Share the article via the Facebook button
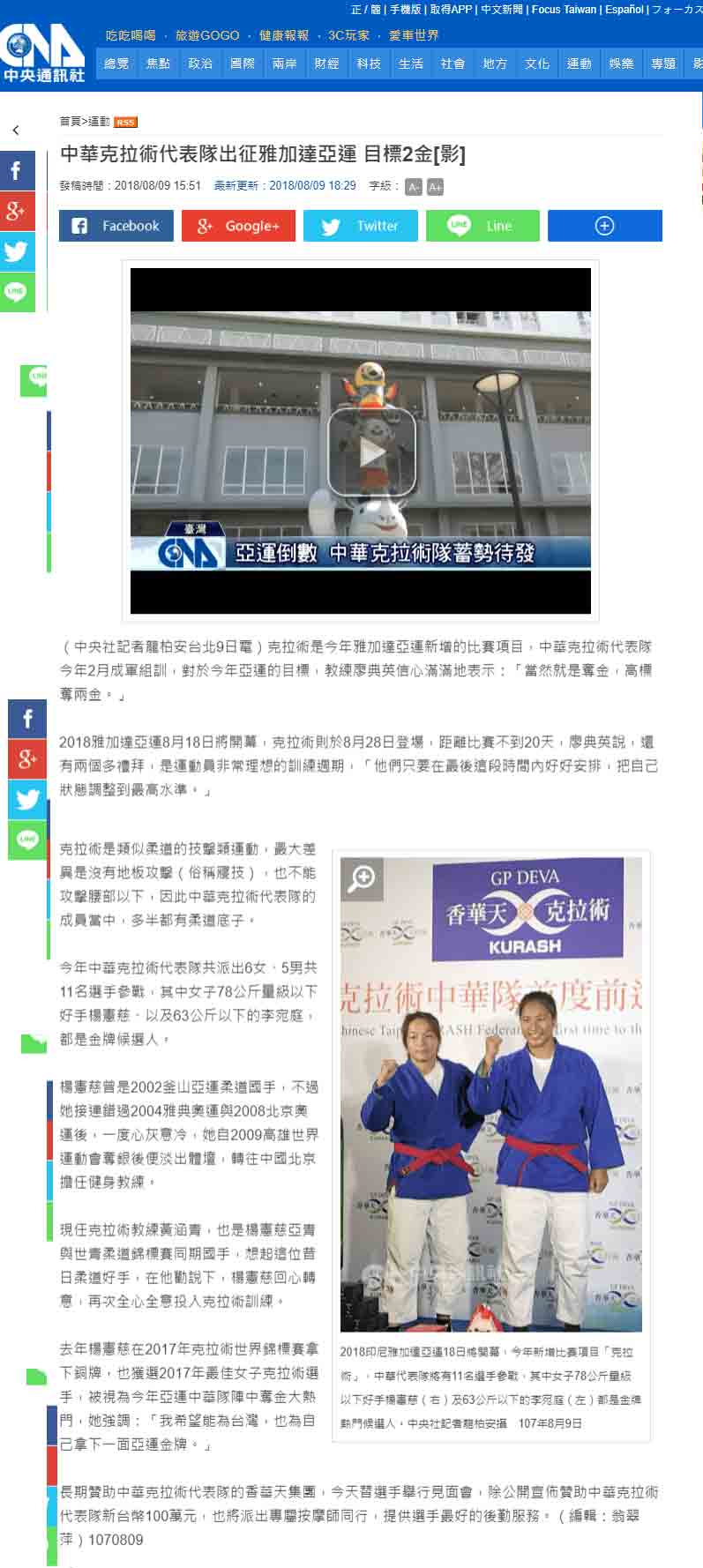703x1568 pixels. click(116, 226)
